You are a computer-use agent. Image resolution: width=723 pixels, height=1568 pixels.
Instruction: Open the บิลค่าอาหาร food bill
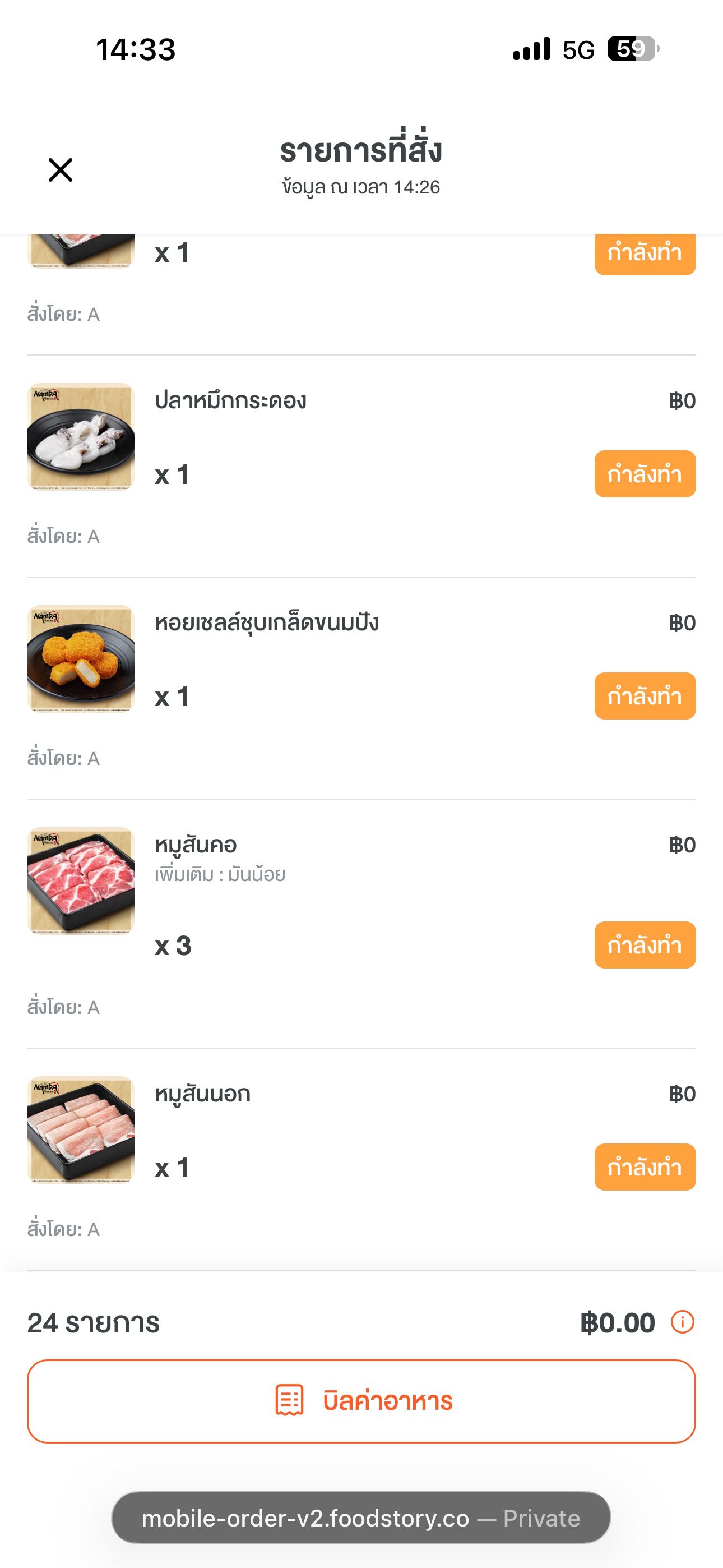(x=361, y=1401)
